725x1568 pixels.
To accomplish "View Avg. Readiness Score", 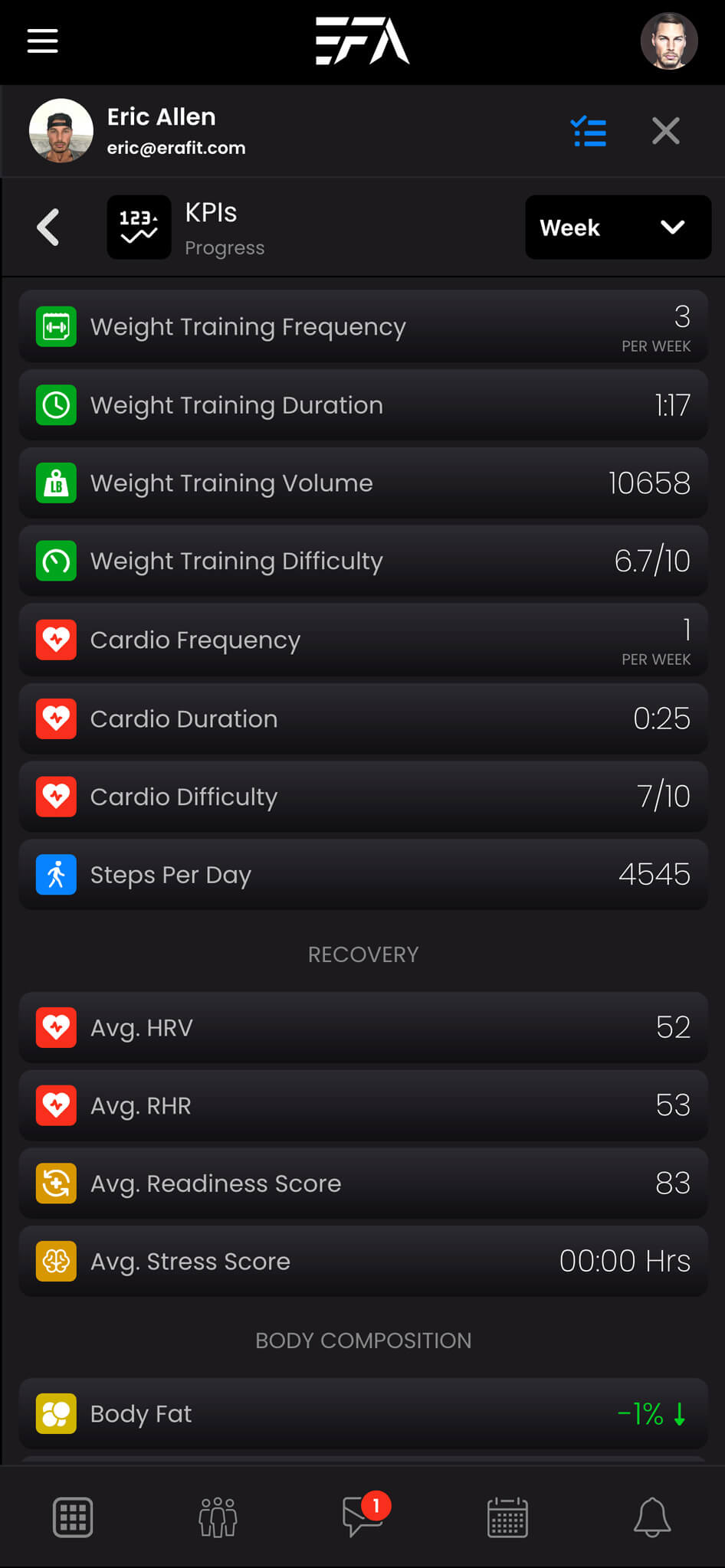I will pos(362,1183).
